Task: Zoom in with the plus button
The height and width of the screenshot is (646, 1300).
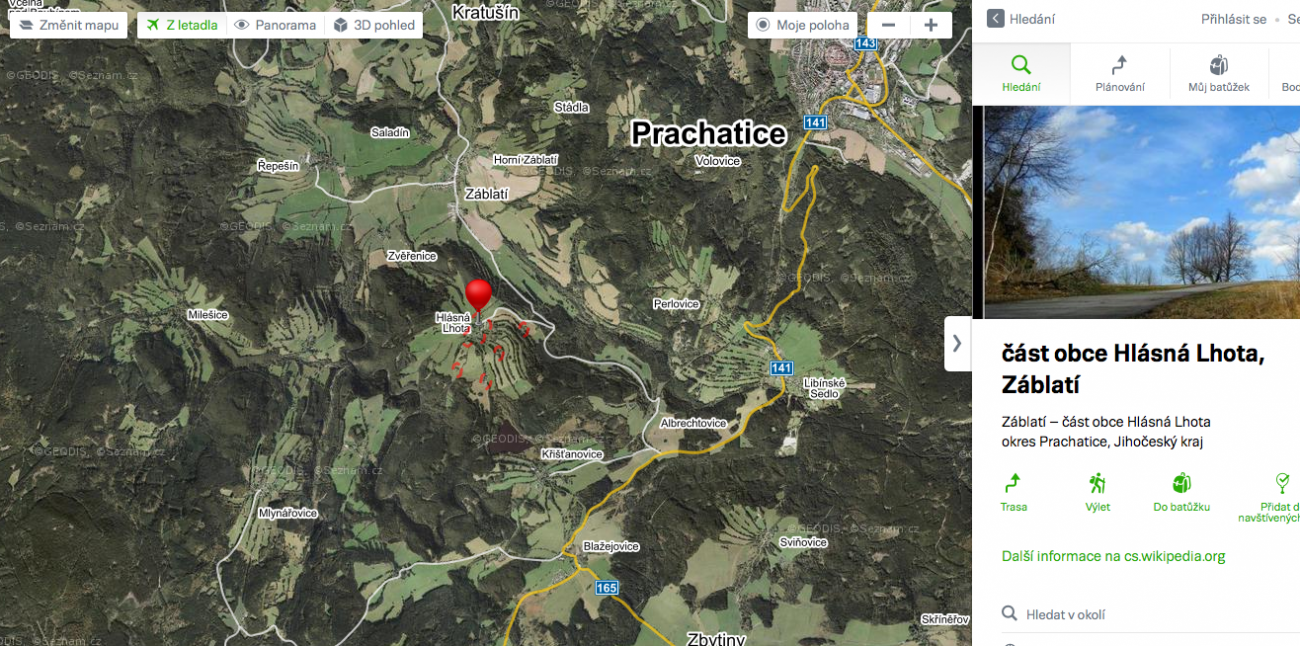Action: tap(931, 25)
